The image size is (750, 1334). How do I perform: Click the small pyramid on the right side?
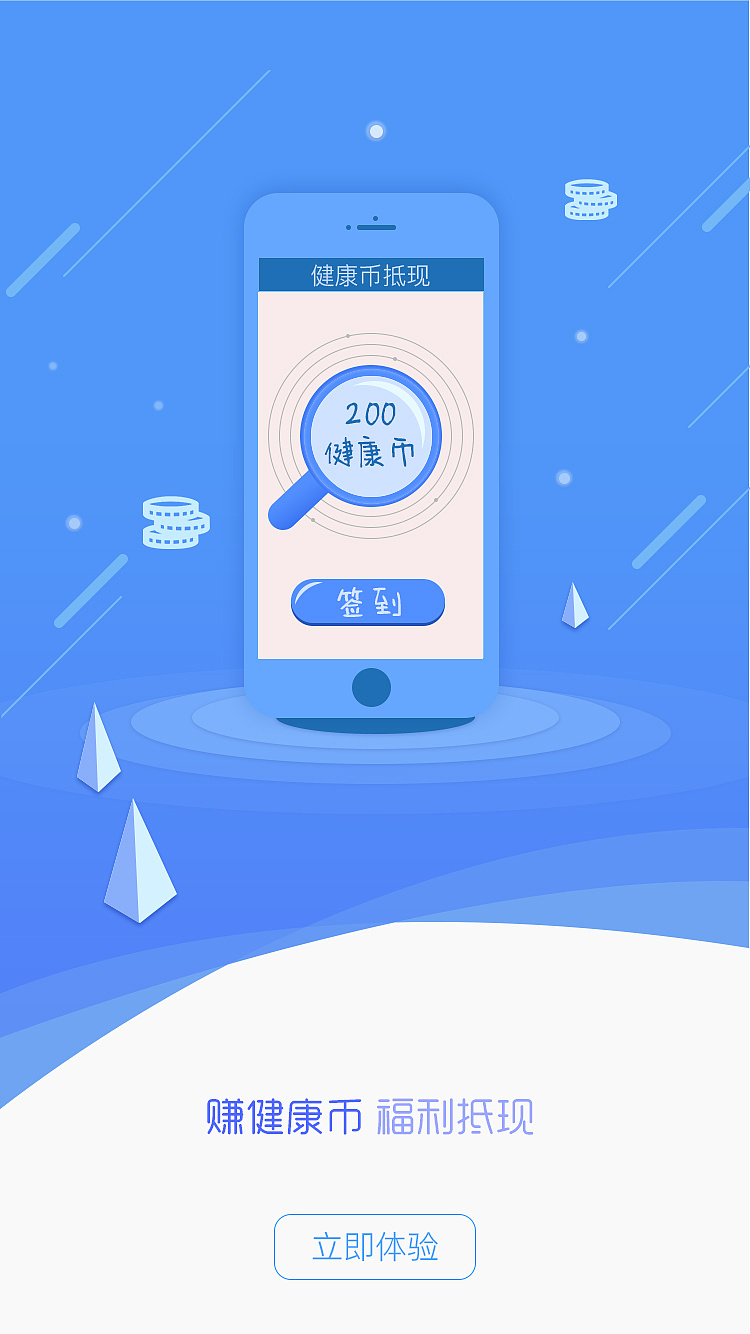[x=574, y=603]
